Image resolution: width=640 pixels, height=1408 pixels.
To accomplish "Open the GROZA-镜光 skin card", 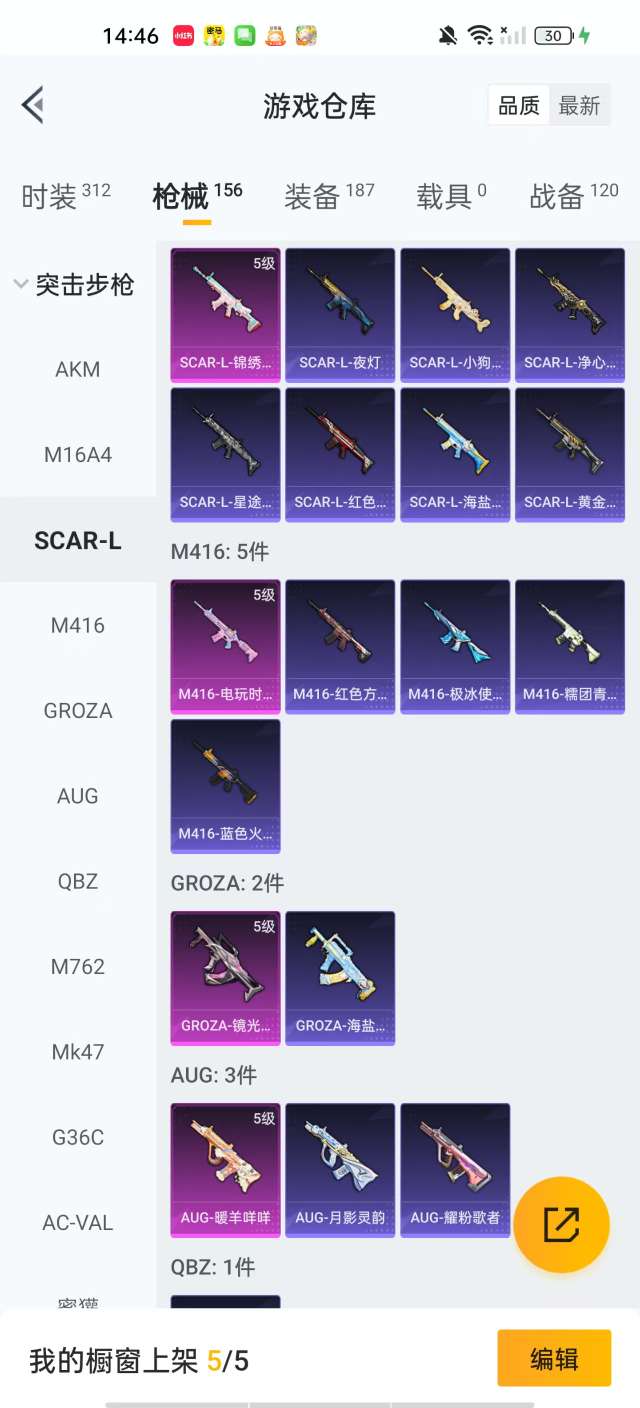I will coord(225,978).
